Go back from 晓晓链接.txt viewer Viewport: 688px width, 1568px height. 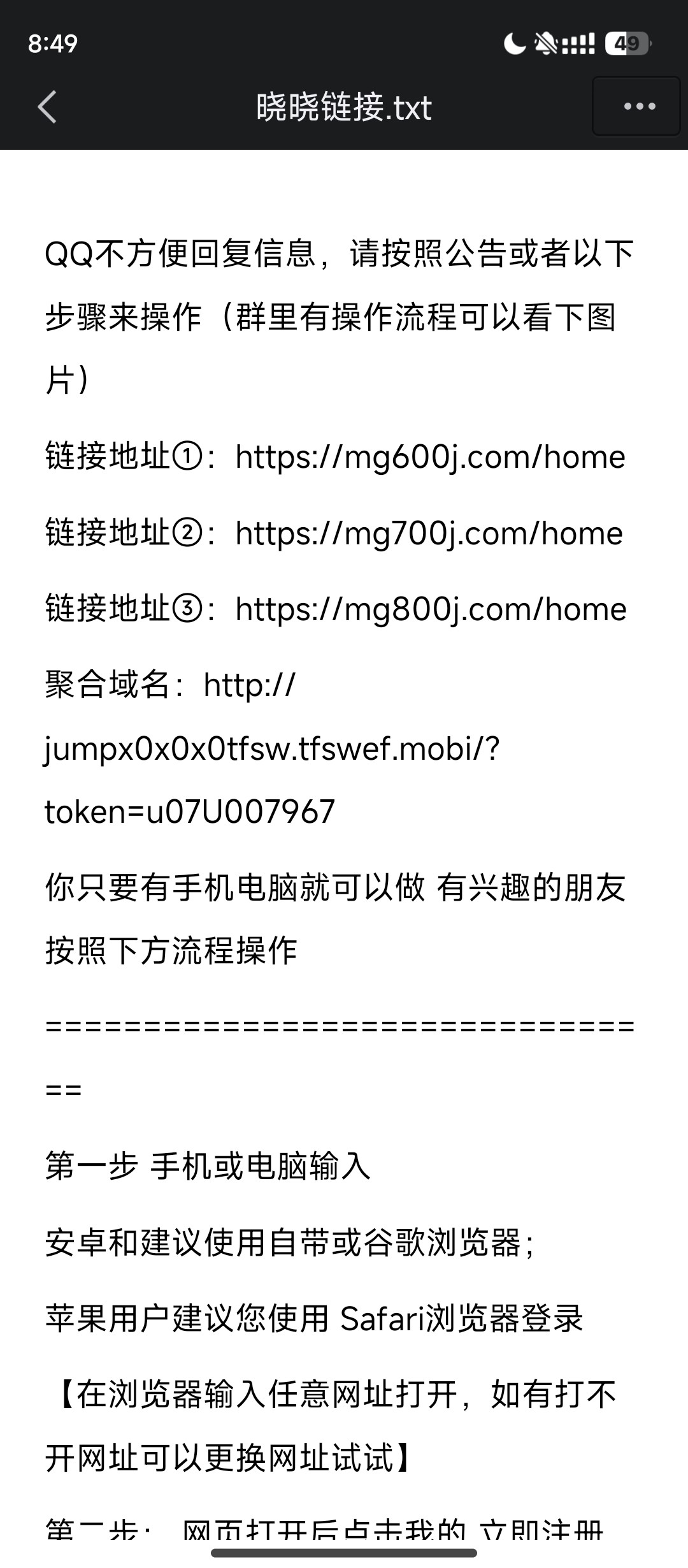[47, 106]
